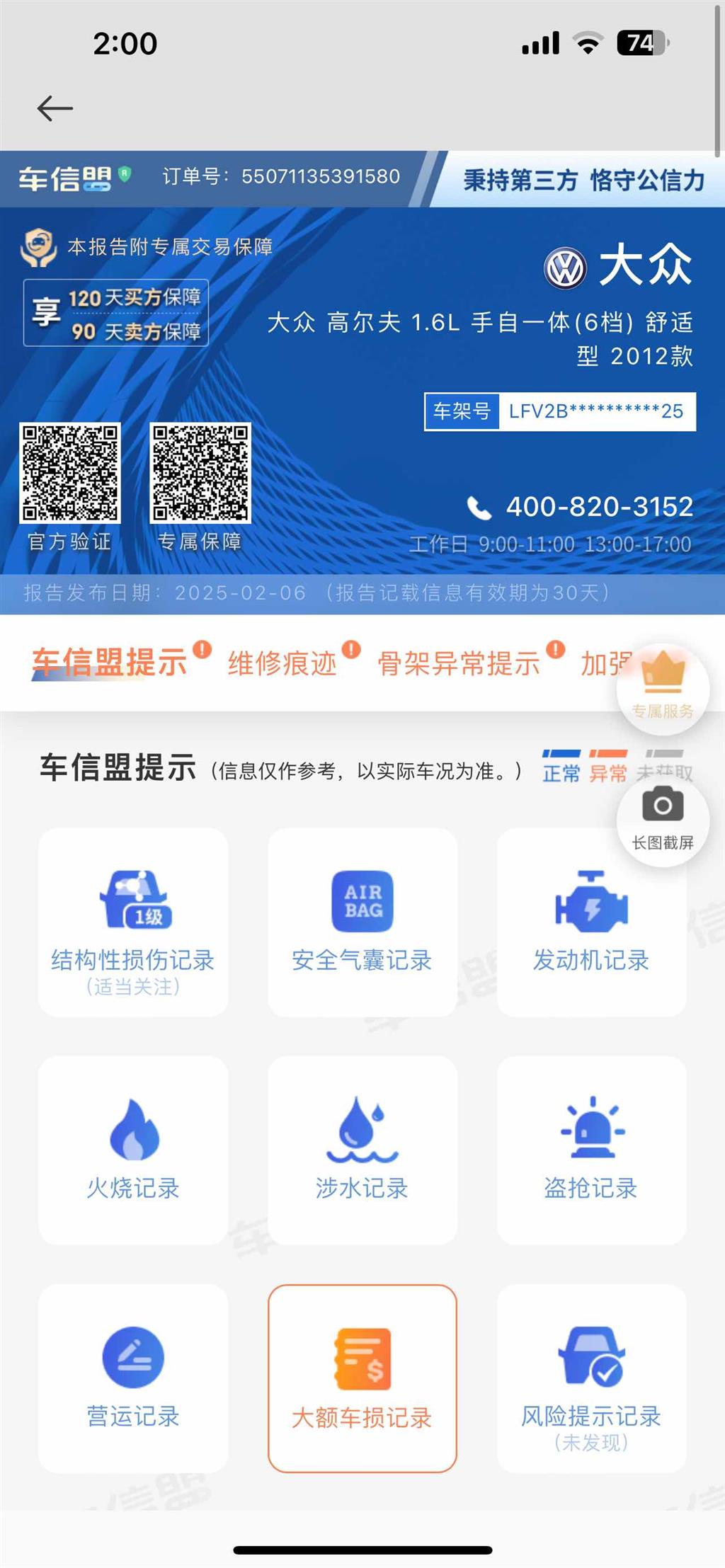
Task: Check the 火烧记录 card
Action: 133,1150
